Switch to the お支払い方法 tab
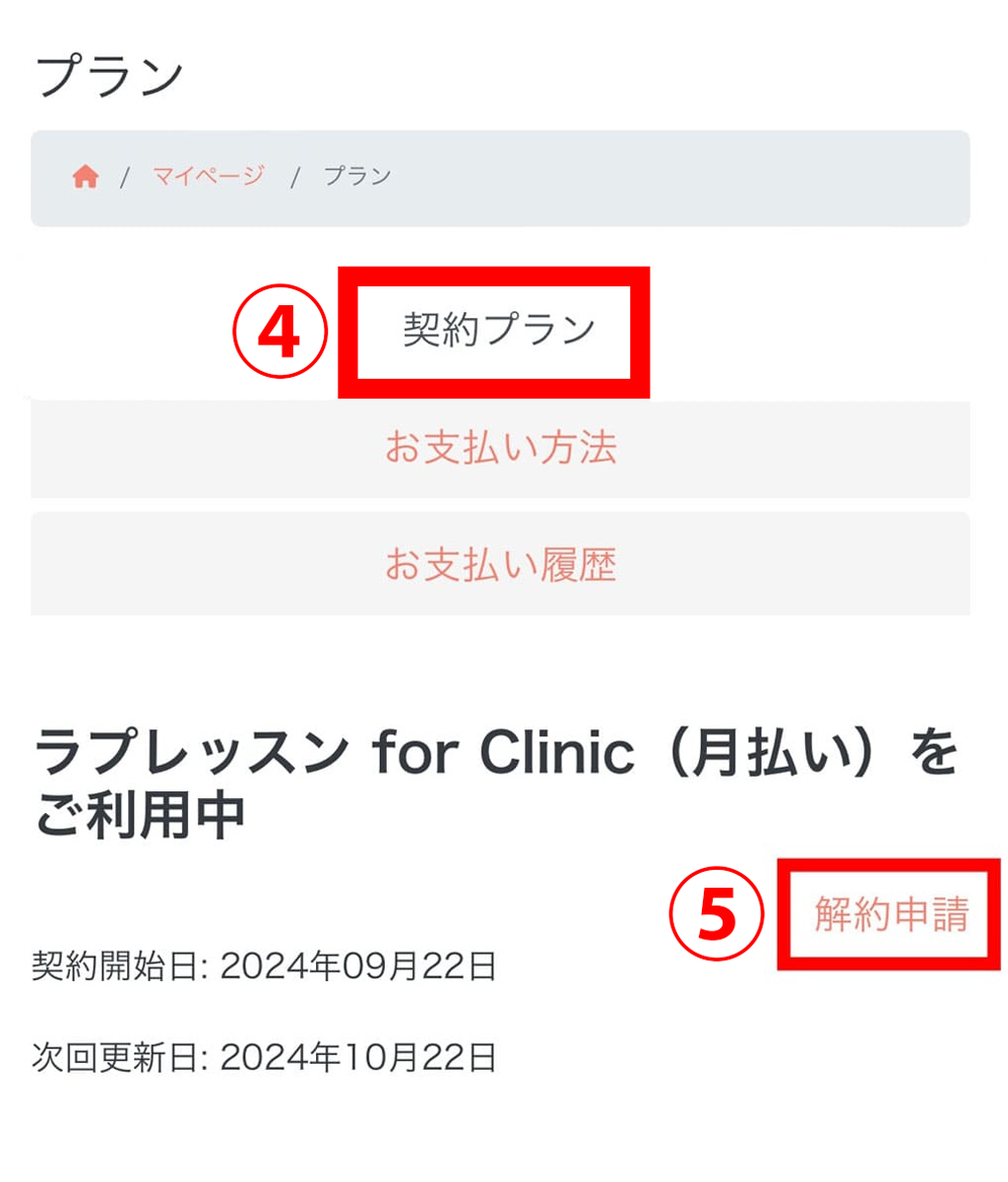1008x1182 pixels. (x=500, y=449)
